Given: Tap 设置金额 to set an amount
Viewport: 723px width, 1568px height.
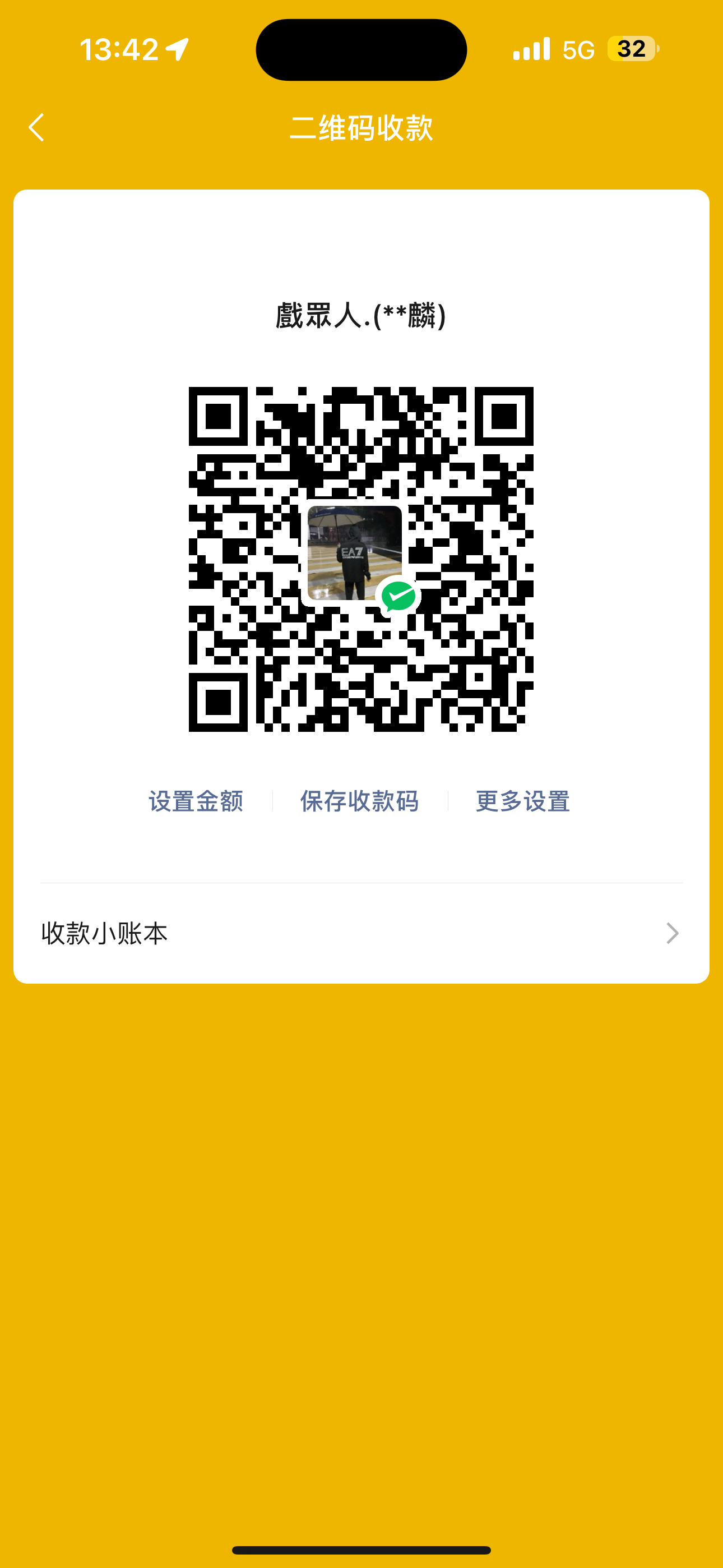Looking at the screenshot, I should (x=196, y=801).
